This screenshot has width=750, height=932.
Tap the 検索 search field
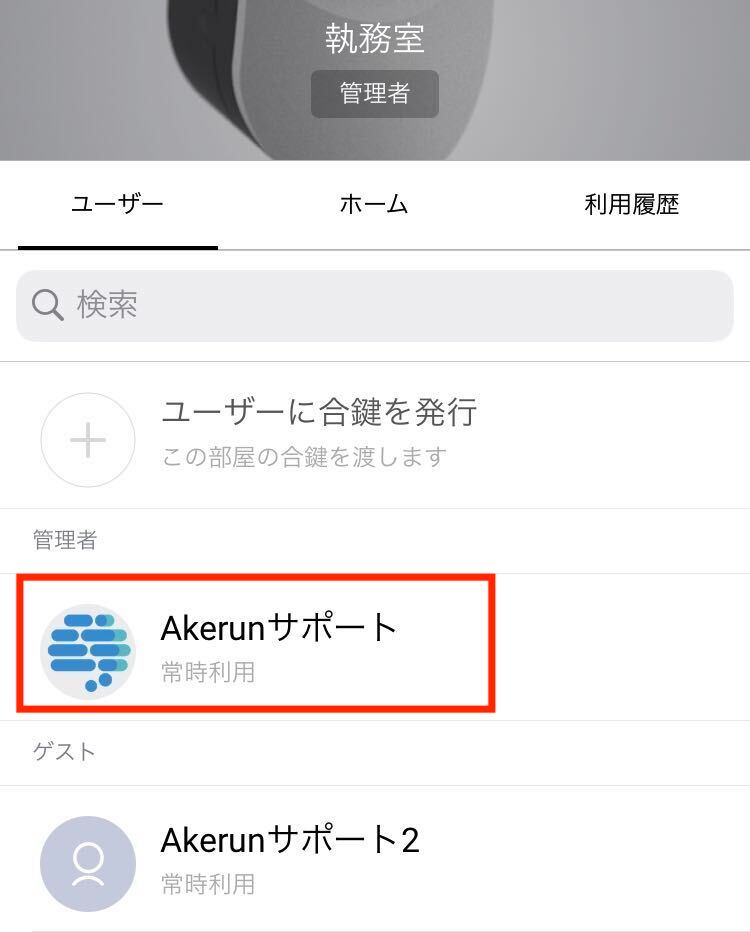375,305
